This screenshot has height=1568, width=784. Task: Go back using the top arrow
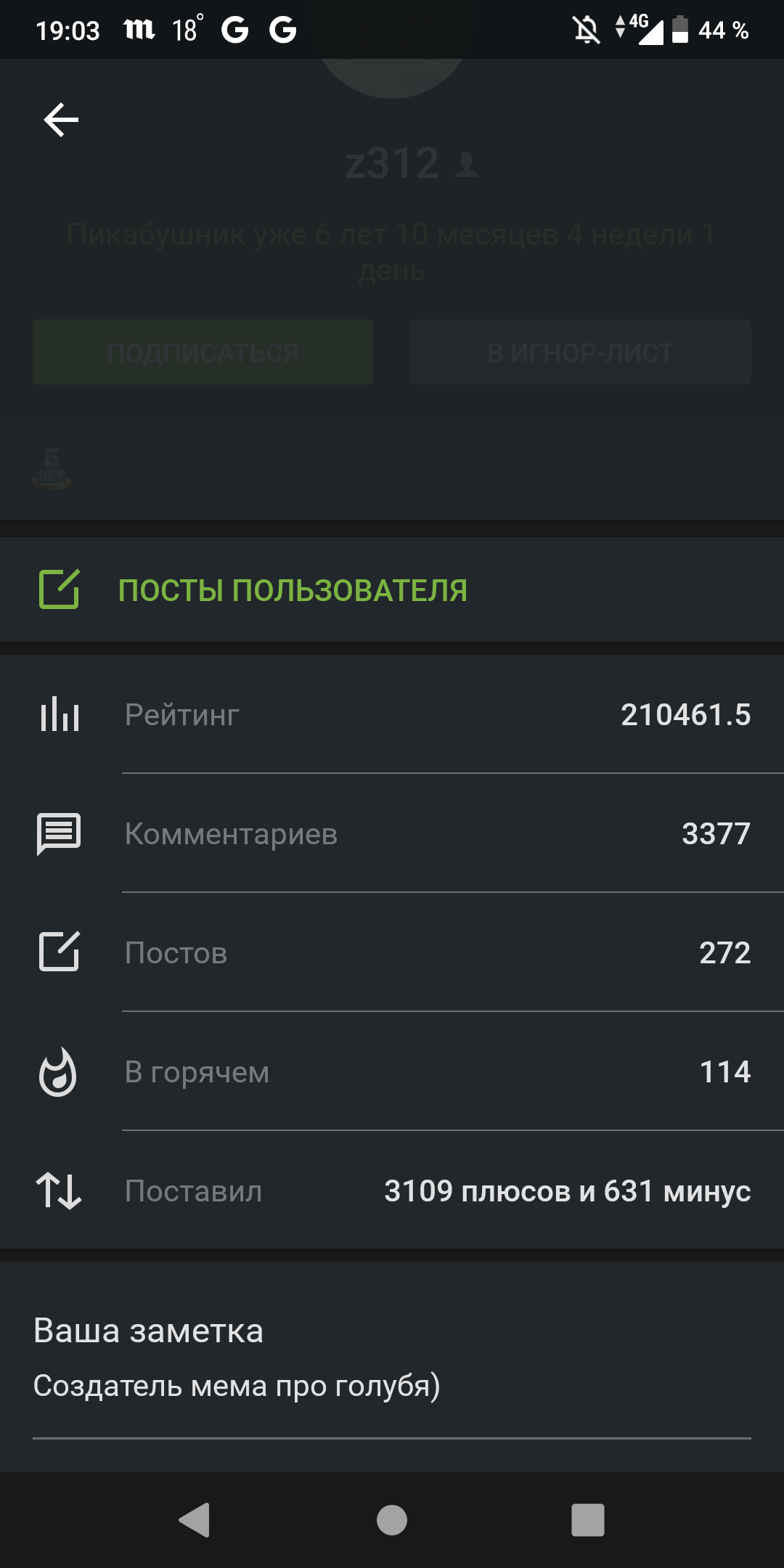pyautogui.click(x=61, y=120)
